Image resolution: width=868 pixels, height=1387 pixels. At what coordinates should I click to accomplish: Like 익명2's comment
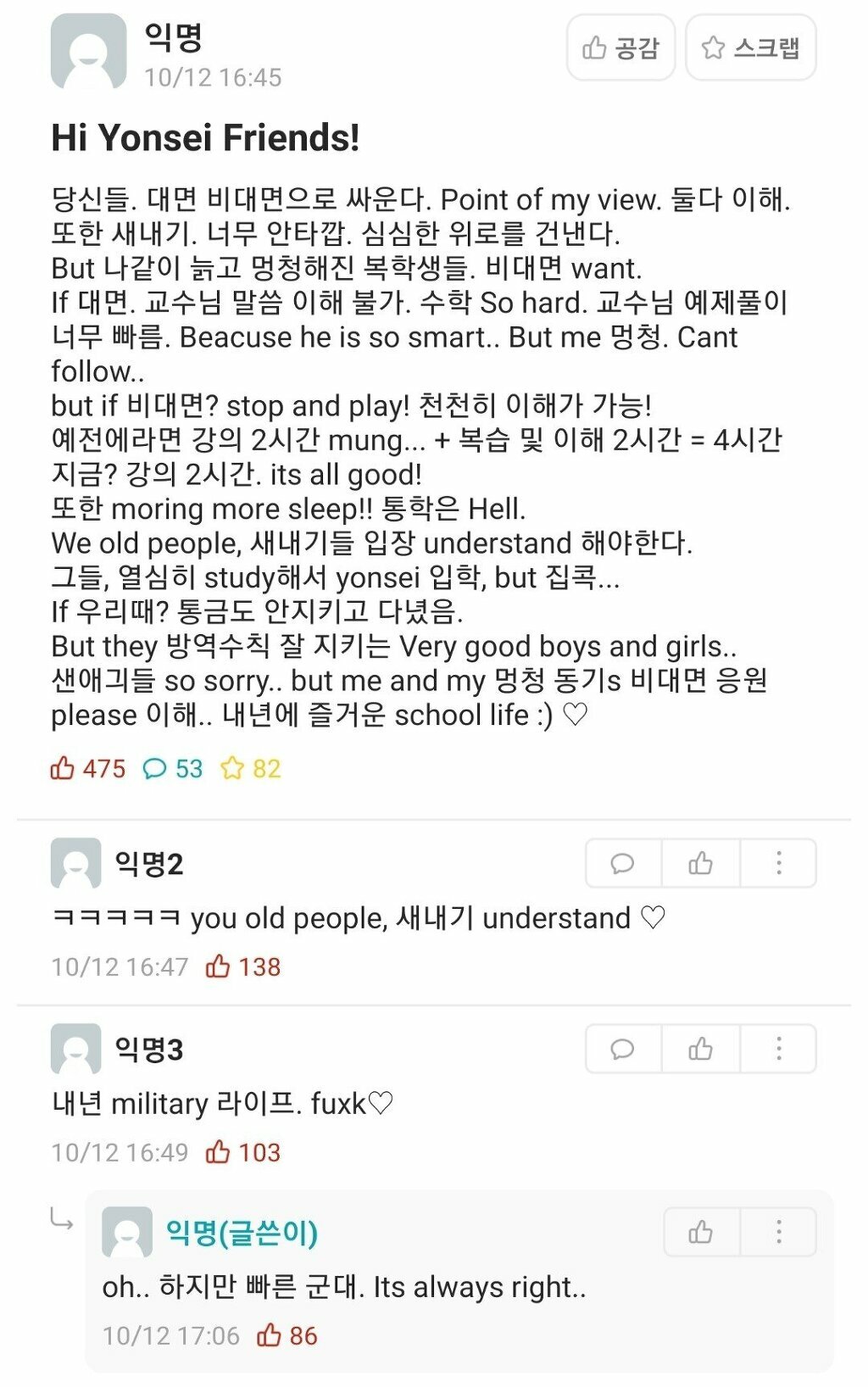click(700, 864)
